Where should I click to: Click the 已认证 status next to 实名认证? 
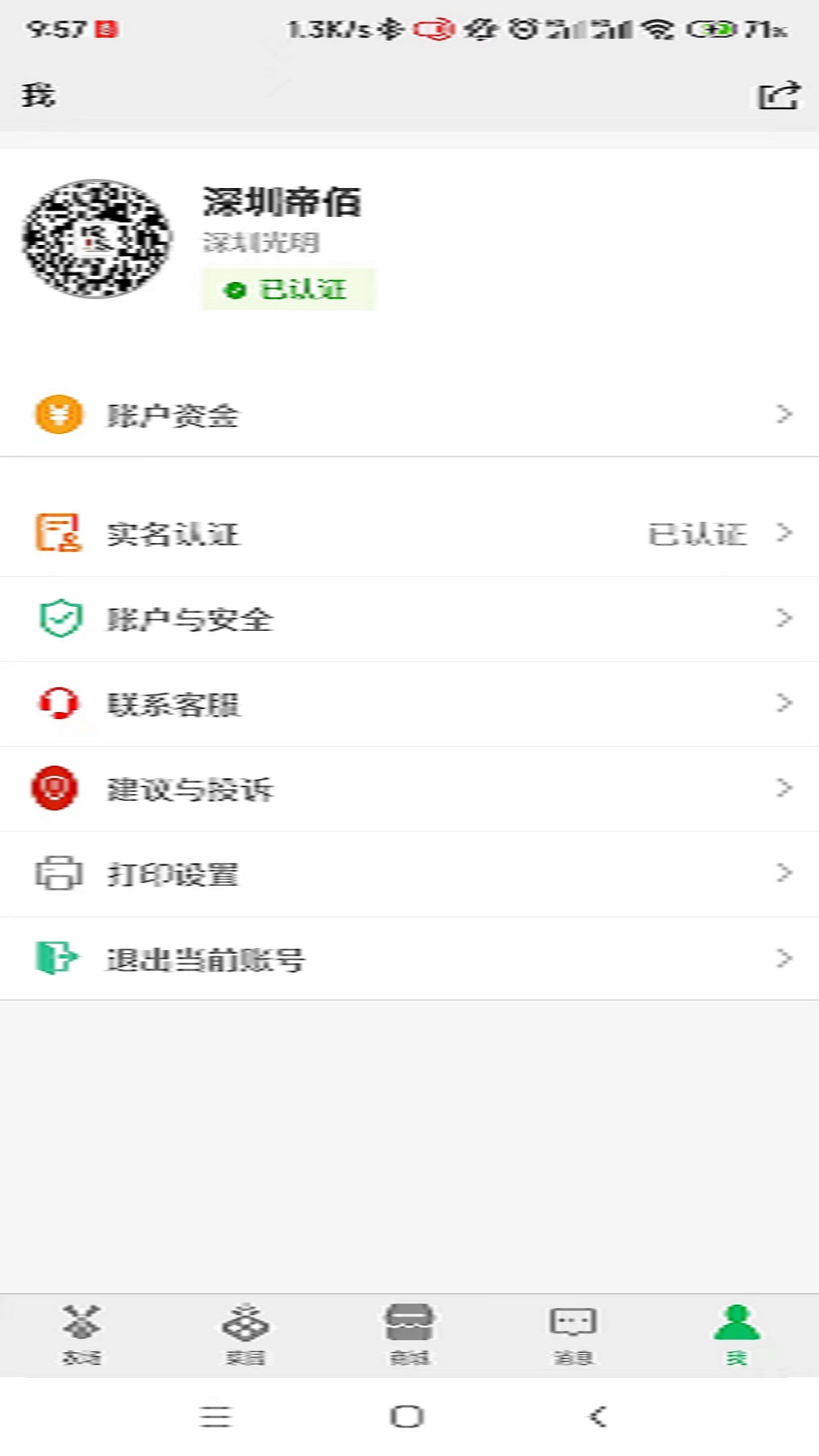[698, 533]
